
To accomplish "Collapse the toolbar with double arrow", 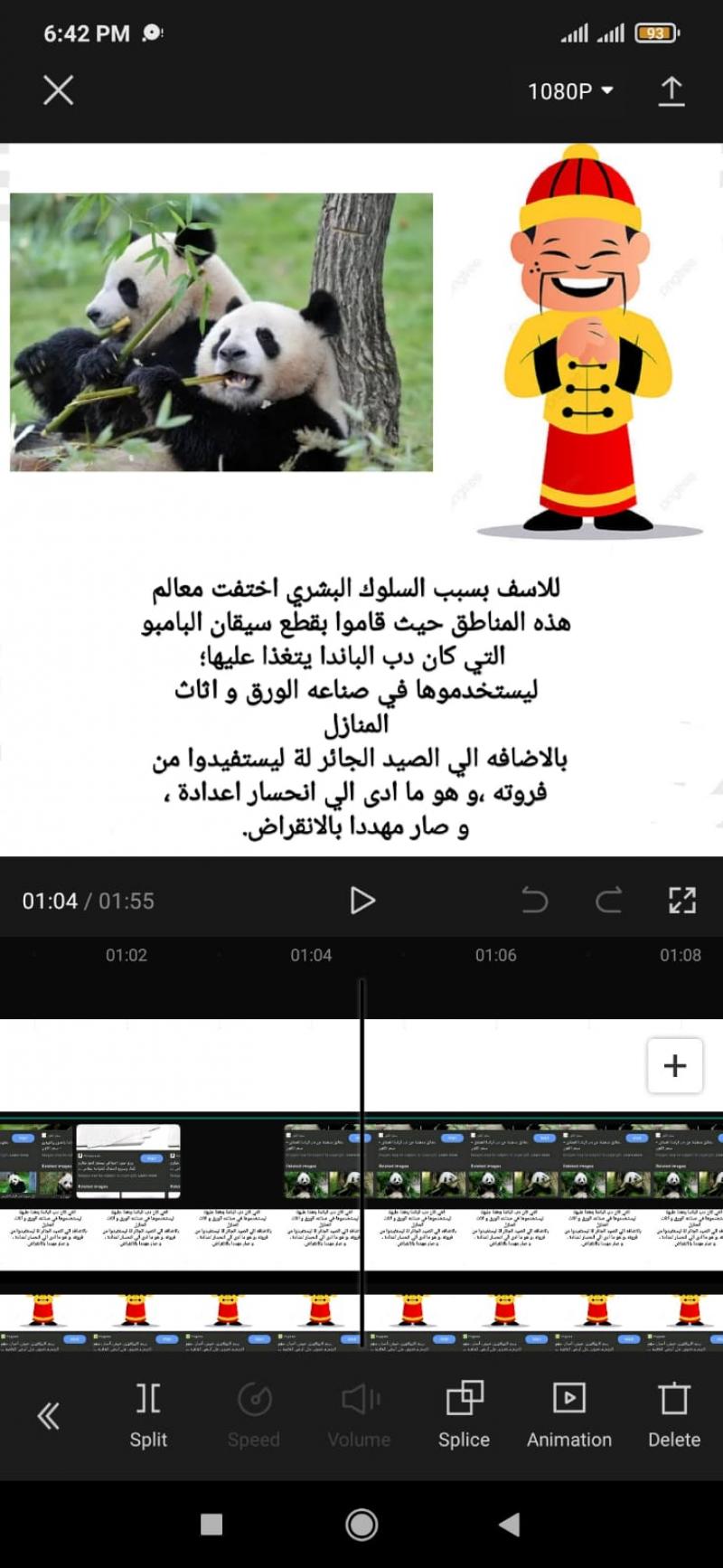I will point(49,1416).
